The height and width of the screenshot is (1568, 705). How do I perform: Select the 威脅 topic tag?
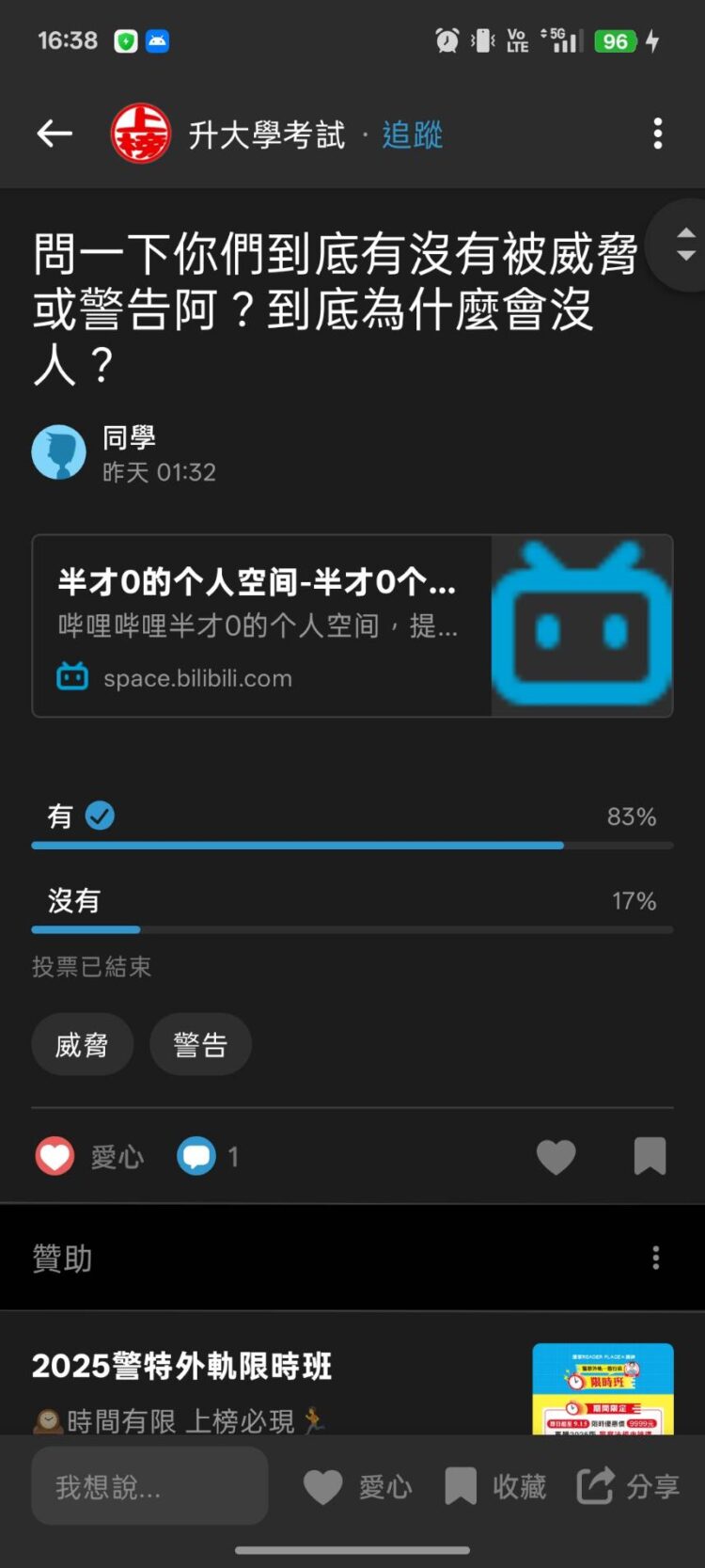(82, 1044)
